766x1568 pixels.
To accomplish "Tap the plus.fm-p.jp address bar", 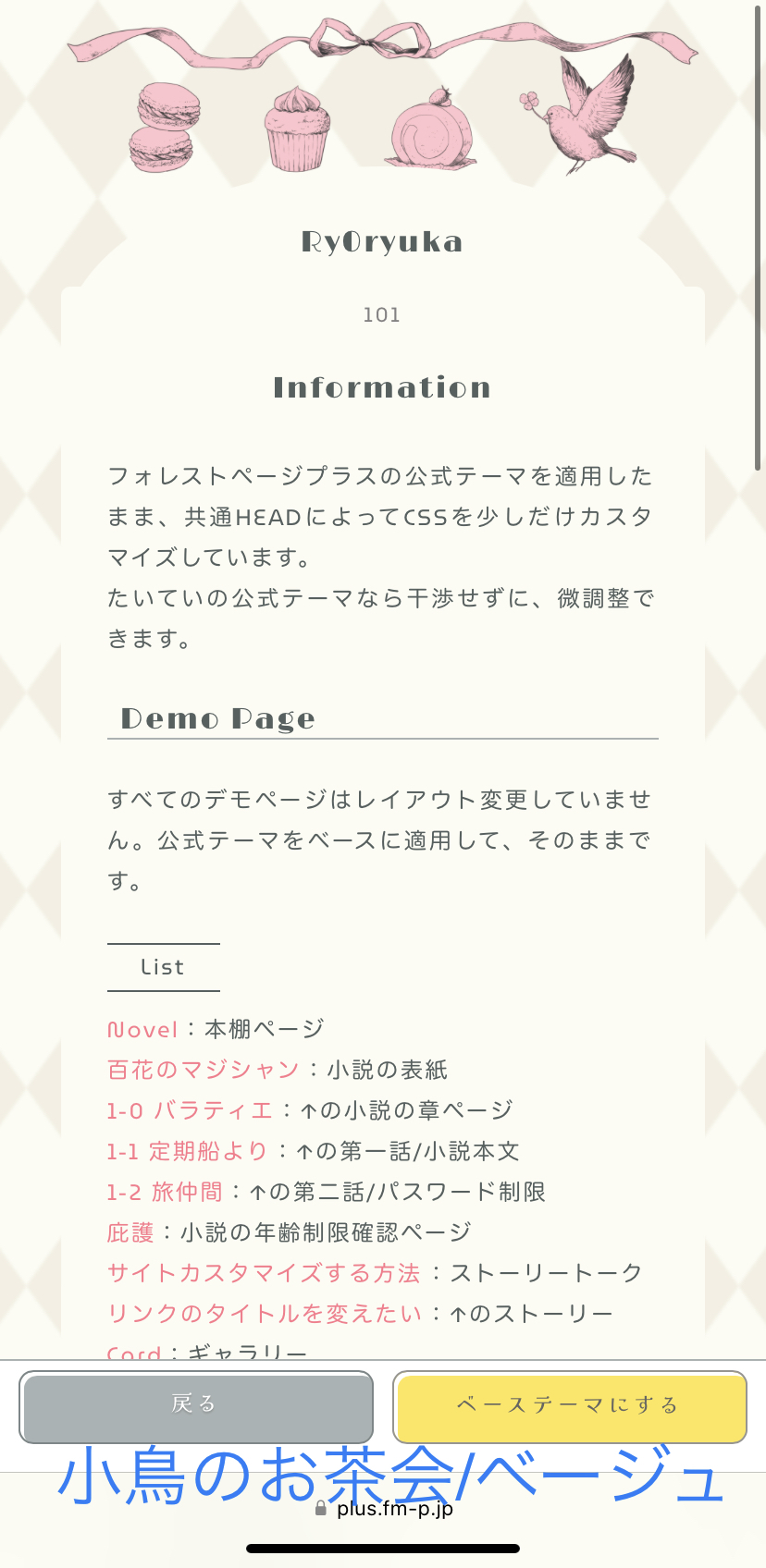I will click(383, 1509).
